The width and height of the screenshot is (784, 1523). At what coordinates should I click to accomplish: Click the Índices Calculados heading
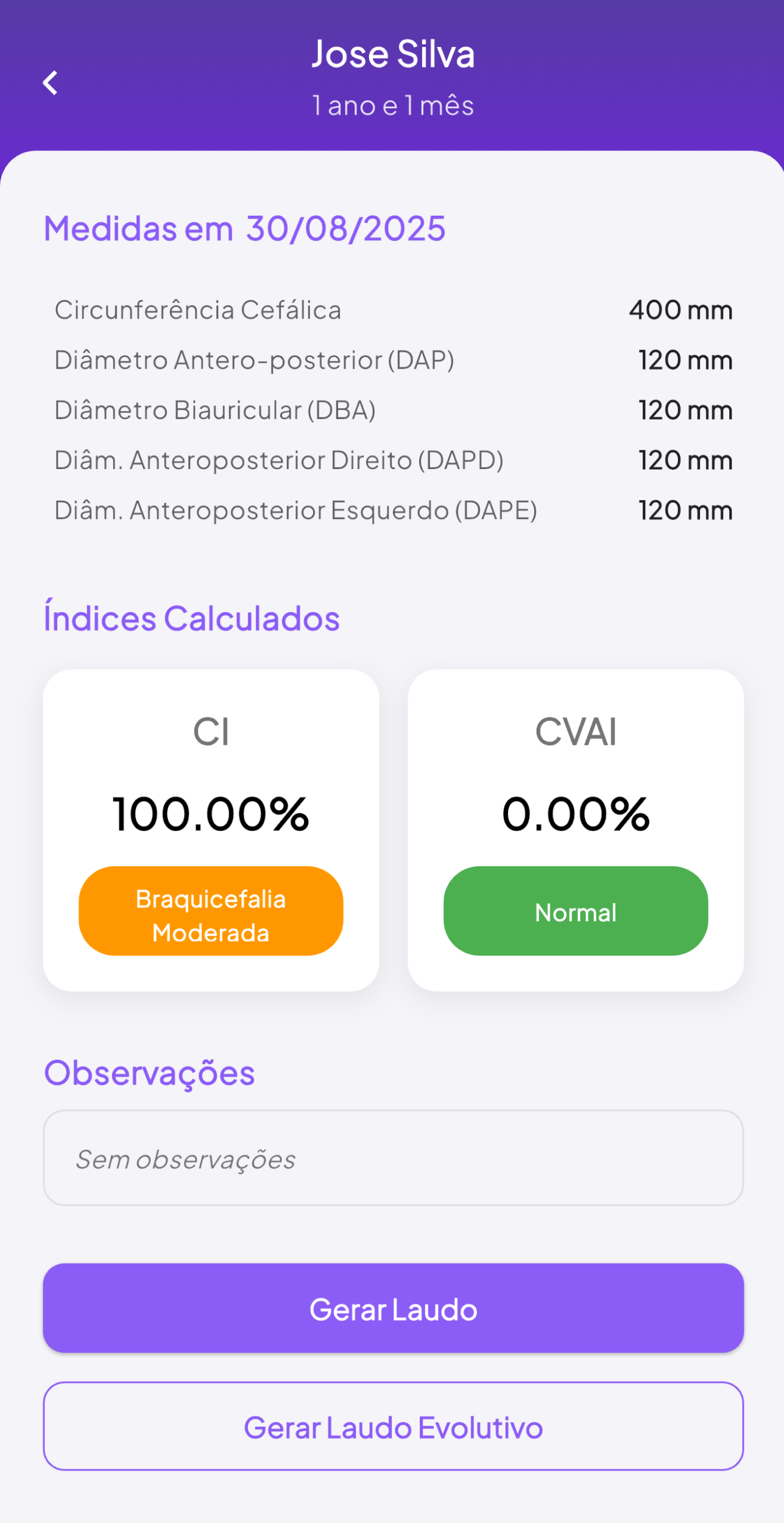tap(191, 618)
